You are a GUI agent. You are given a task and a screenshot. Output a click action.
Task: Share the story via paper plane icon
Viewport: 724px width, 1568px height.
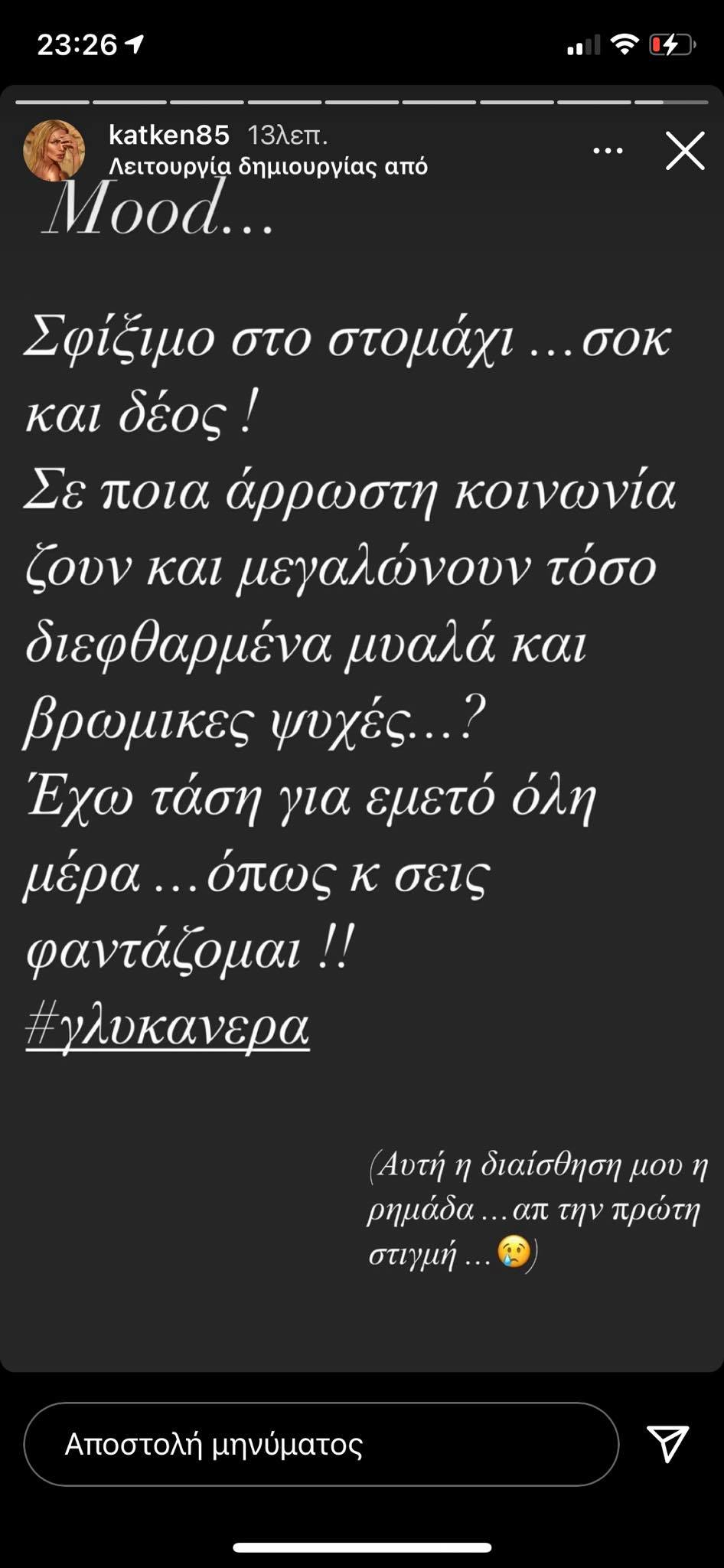click(667, 1444)
